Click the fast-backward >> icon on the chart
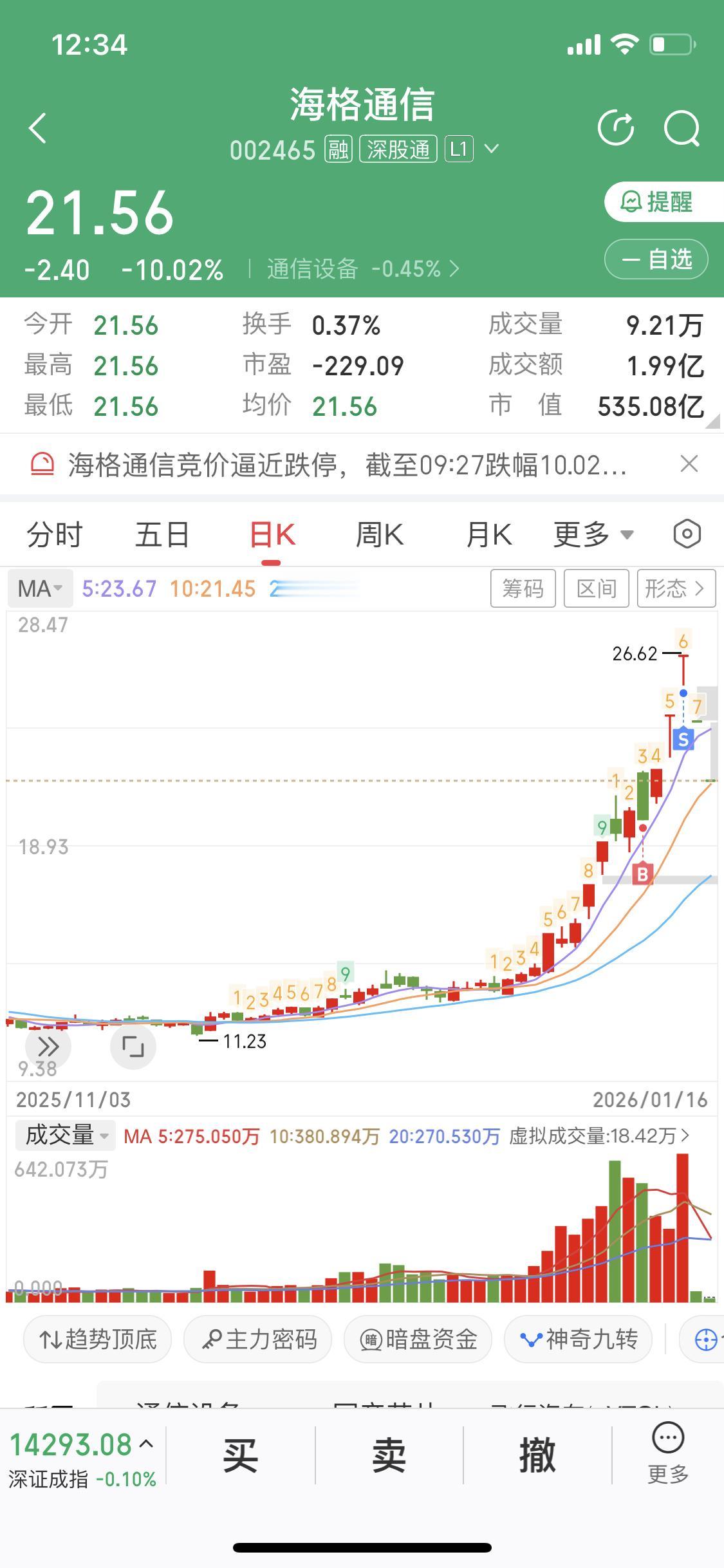 point(48,1046)
